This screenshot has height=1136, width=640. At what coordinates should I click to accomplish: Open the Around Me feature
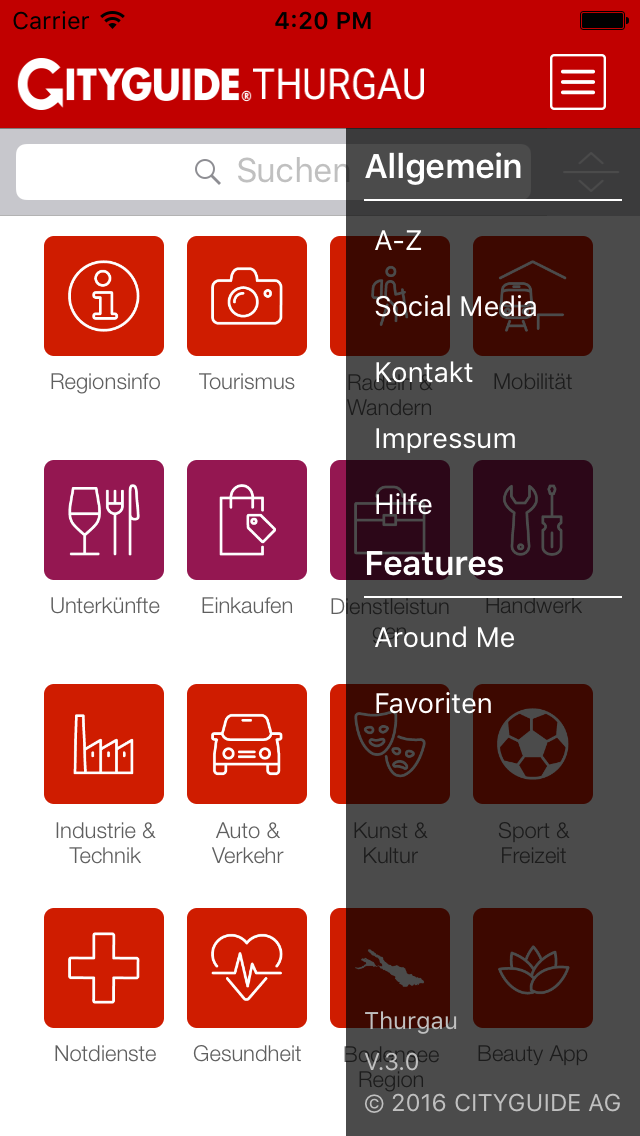[444, 637]
